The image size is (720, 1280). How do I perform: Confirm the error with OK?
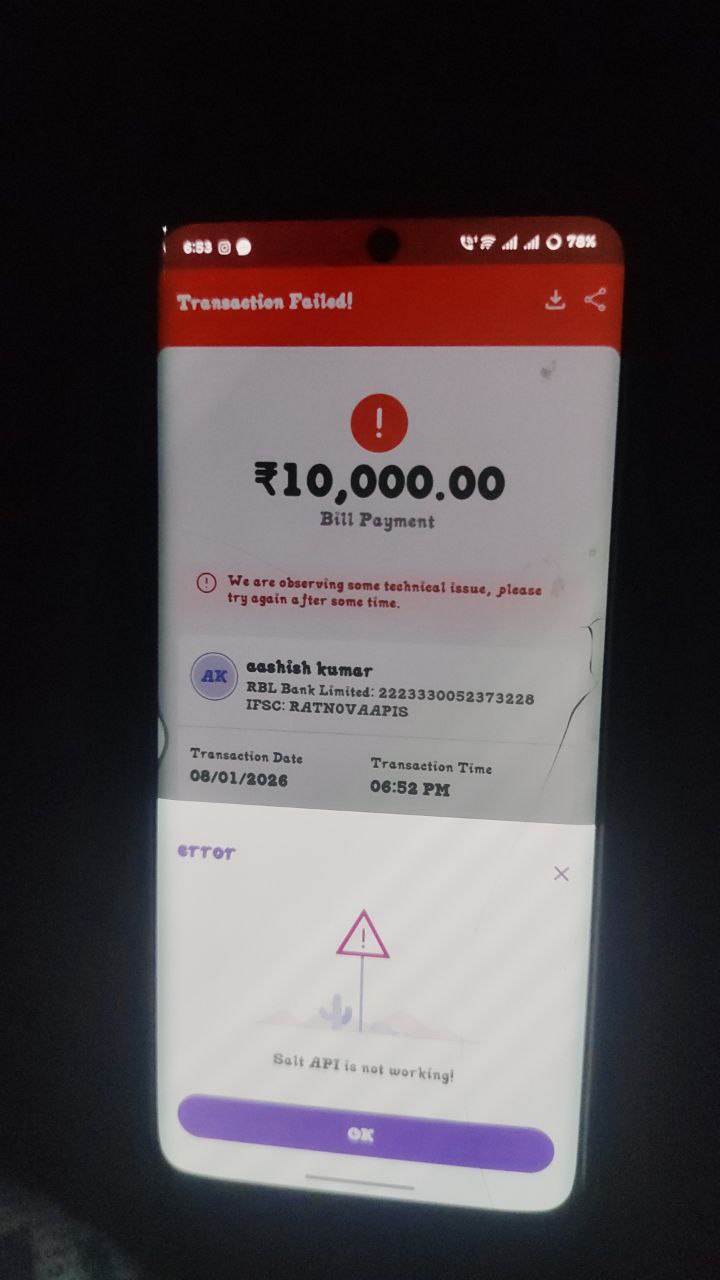[x=364, y=1133]
